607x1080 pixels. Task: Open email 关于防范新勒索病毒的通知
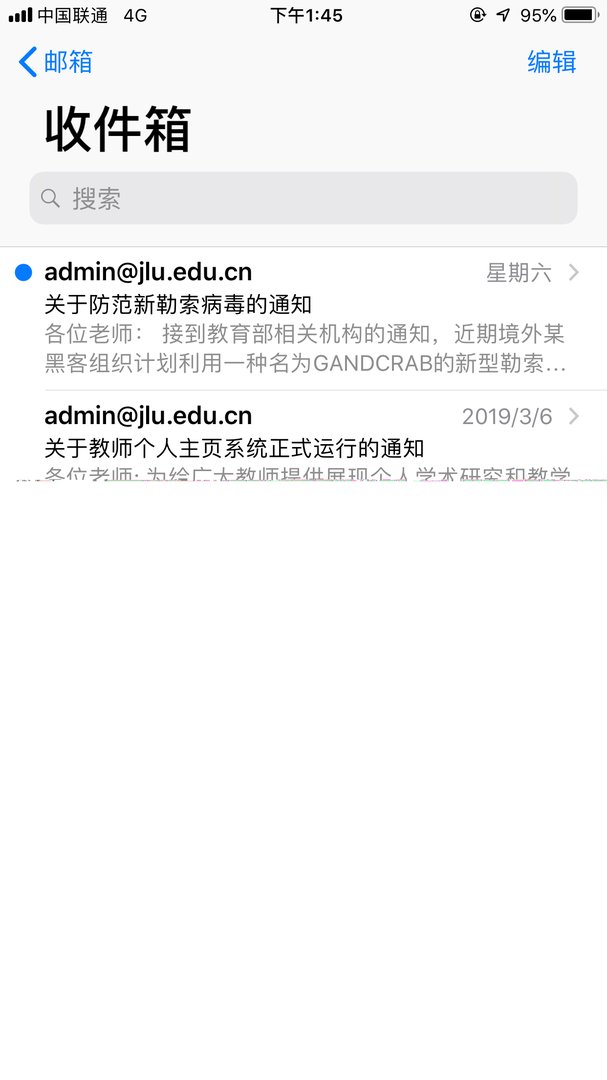click(x=300, y=318)
